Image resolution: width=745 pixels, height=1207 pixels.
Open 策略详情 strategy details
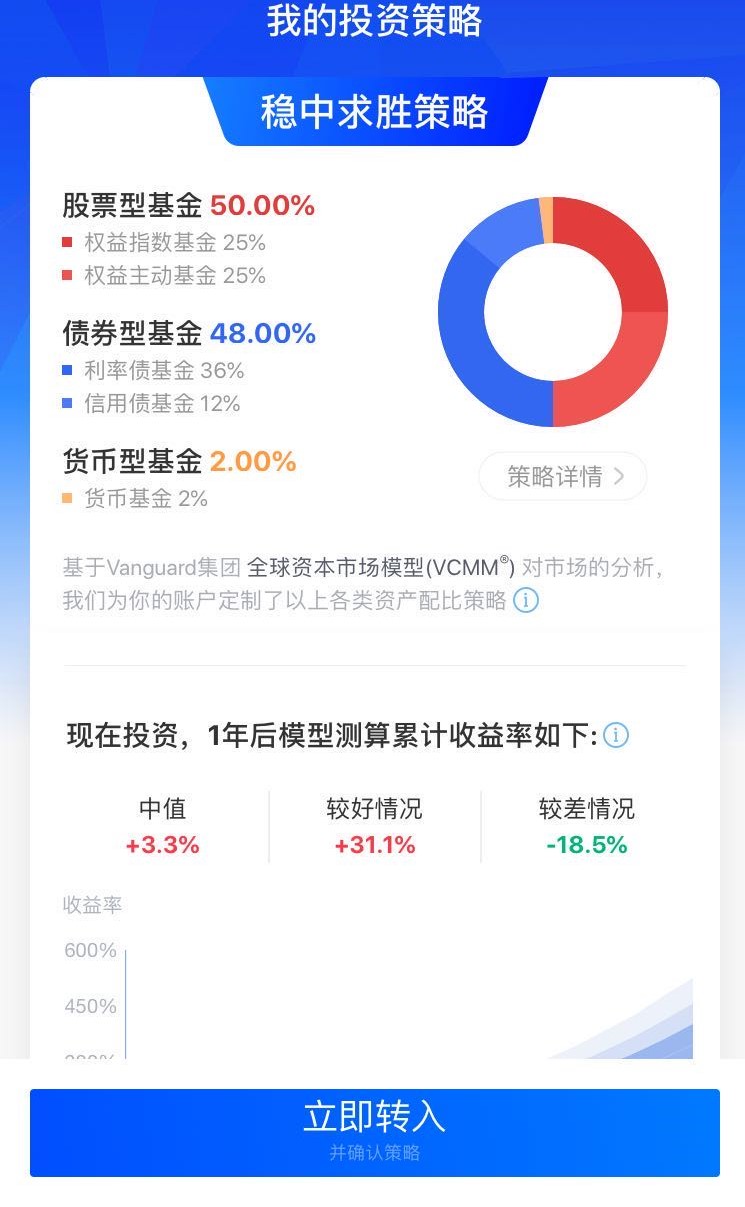point(563,477)
